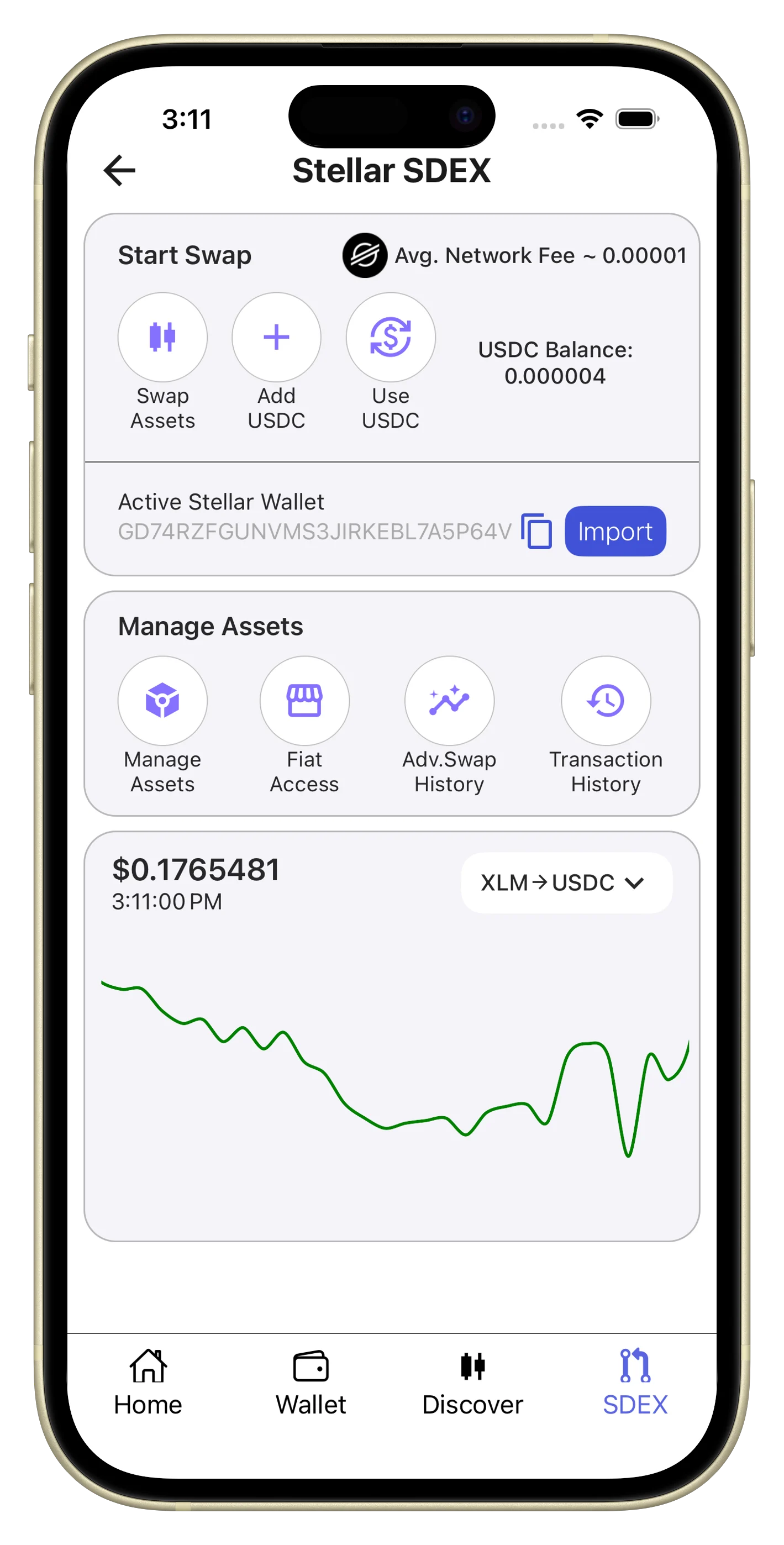
Task: View Adv.Swap History
Action: tap(449, 701)
